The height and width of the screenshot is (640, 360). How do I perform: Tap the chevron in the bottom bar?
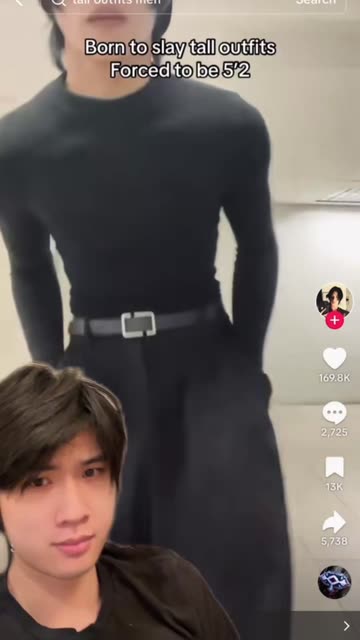pyautogui.click(x=347, y=626)
